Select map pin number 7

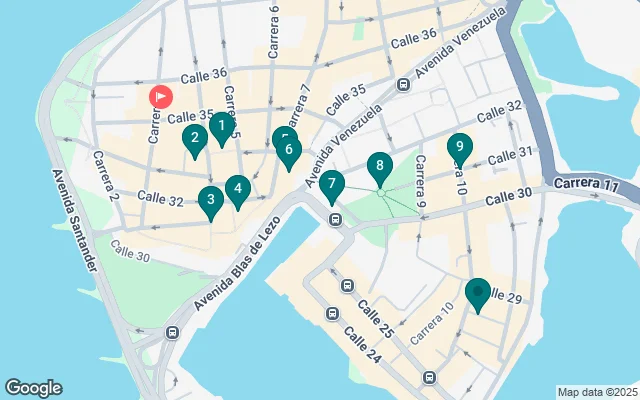[x=332, y=185]
